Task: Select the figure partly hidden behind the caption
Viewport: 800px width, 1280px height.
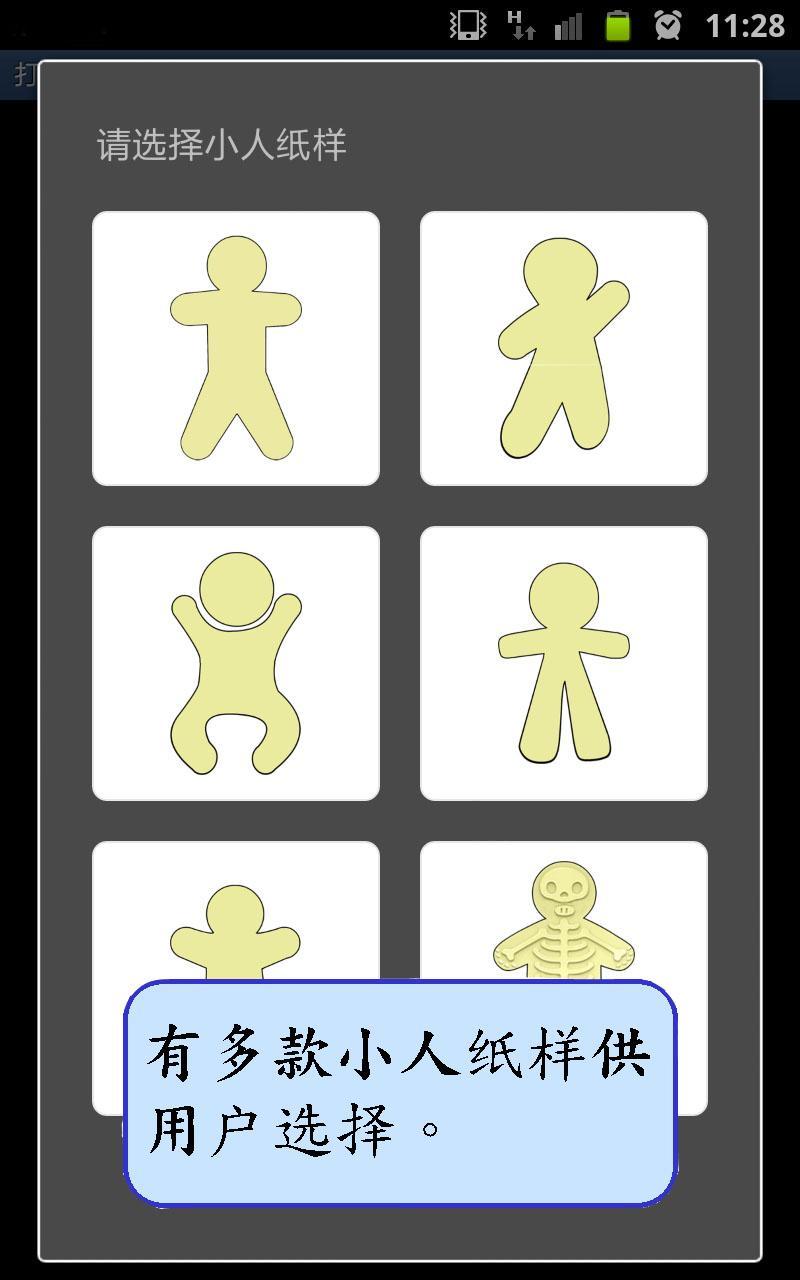Action: click(x=236, y=912)
